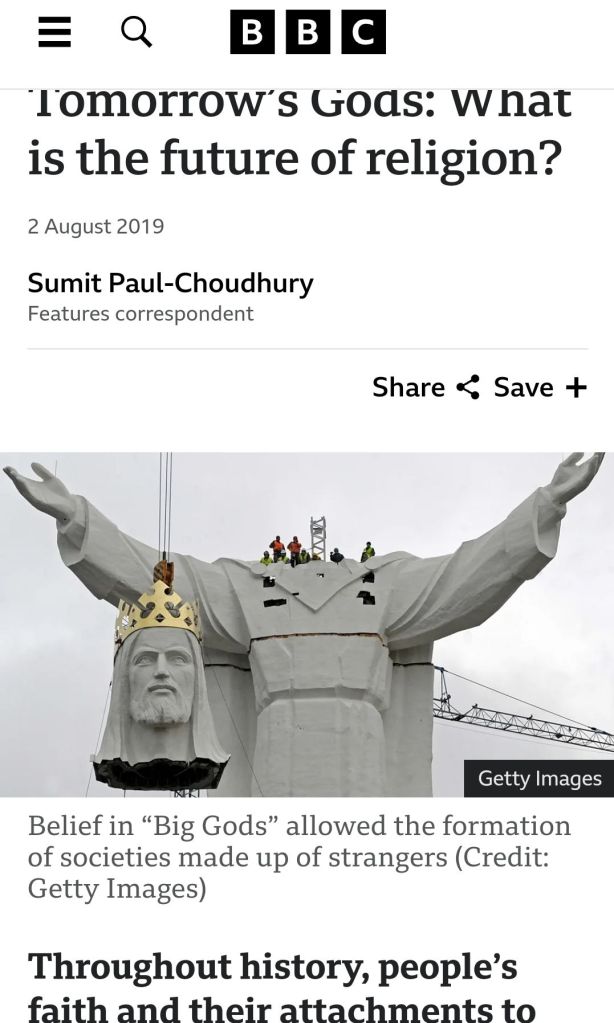614x1023 pixels.
Task: Open the hamburger navigation menu
Action: [54, 33]
